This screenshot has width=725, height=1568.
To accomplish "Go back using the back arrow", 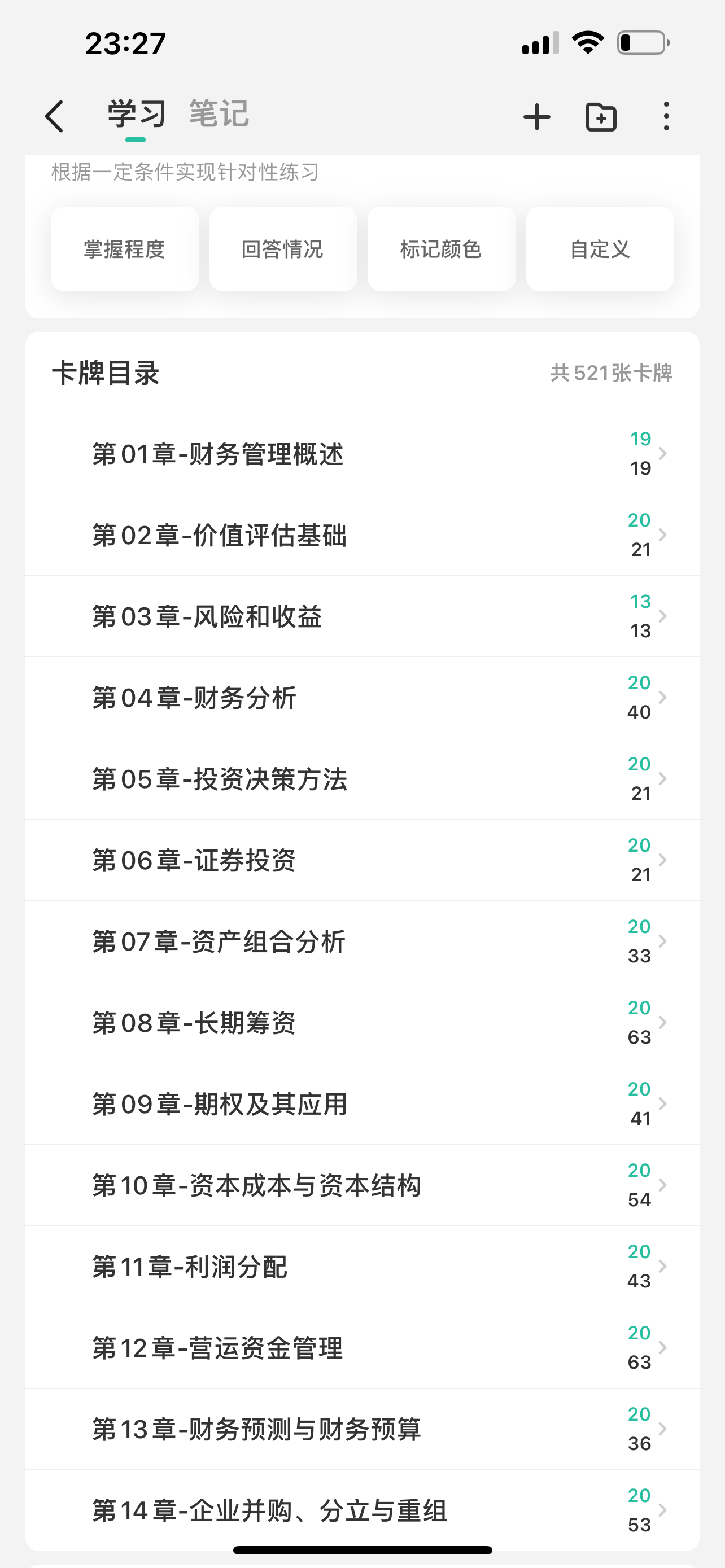I will coord(54,116).
